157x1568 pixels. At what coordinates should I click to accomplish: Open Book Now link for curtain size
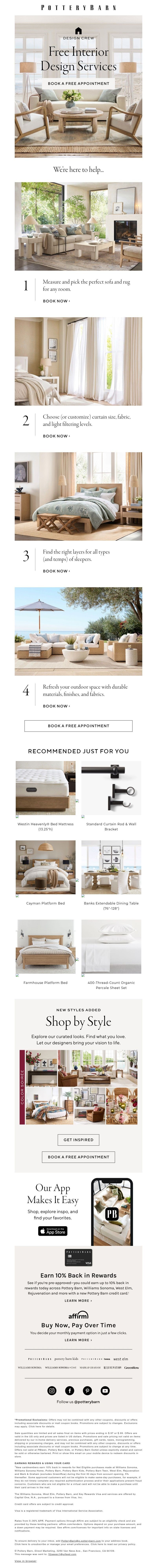click(56, 436)
